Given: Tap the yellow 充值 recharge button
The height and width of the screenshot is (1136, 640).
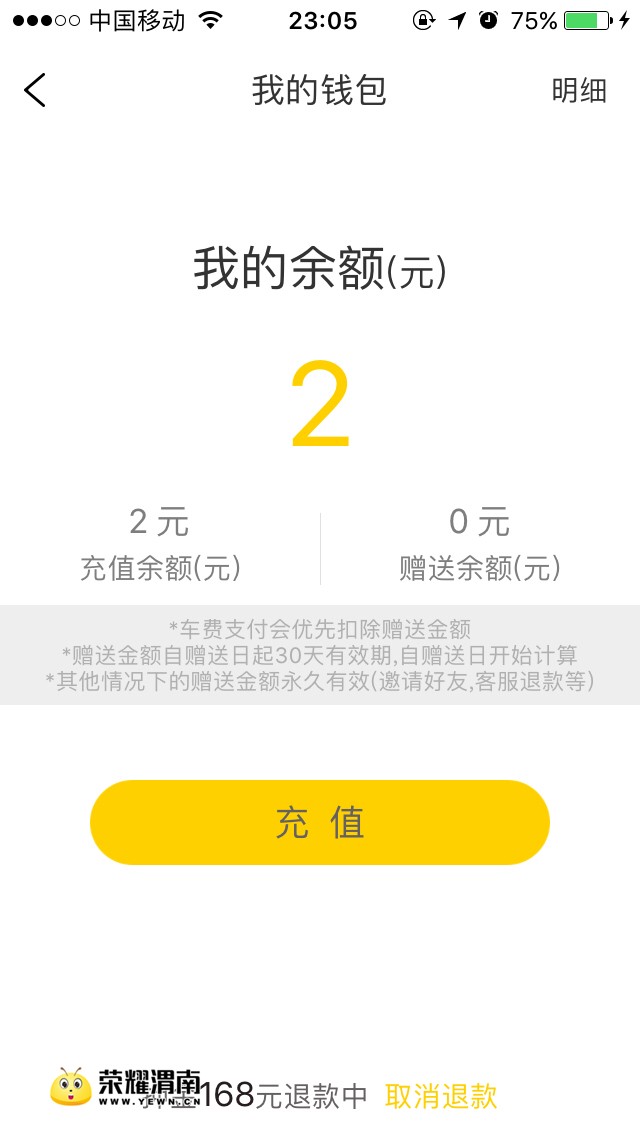Looking at the screenshot, I should pos(320,822).
